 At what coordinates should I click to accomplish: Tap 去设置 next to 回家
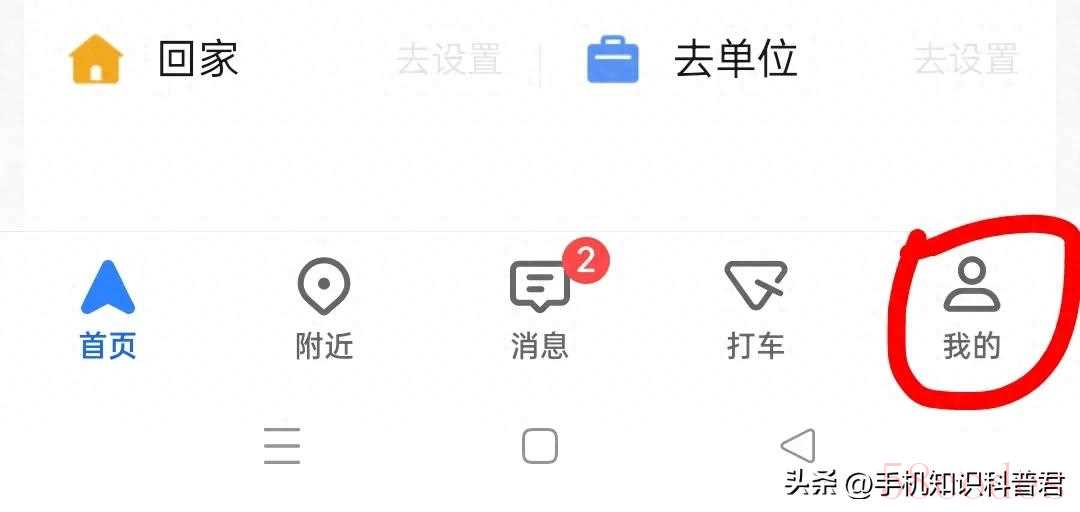click(x=448, y=59)
